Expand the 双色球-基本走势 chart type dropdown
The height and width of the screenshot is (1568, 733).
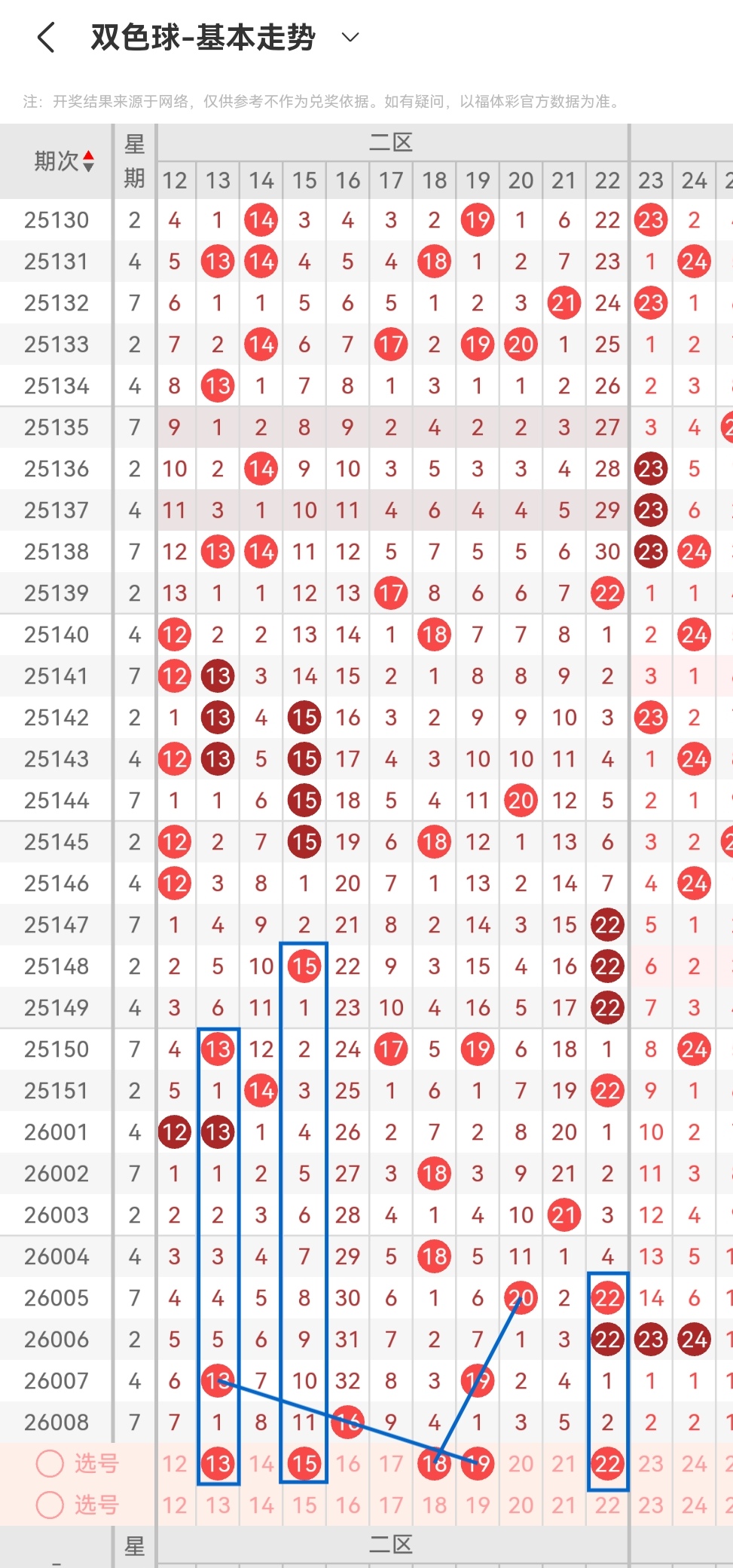tap(350, 37)
